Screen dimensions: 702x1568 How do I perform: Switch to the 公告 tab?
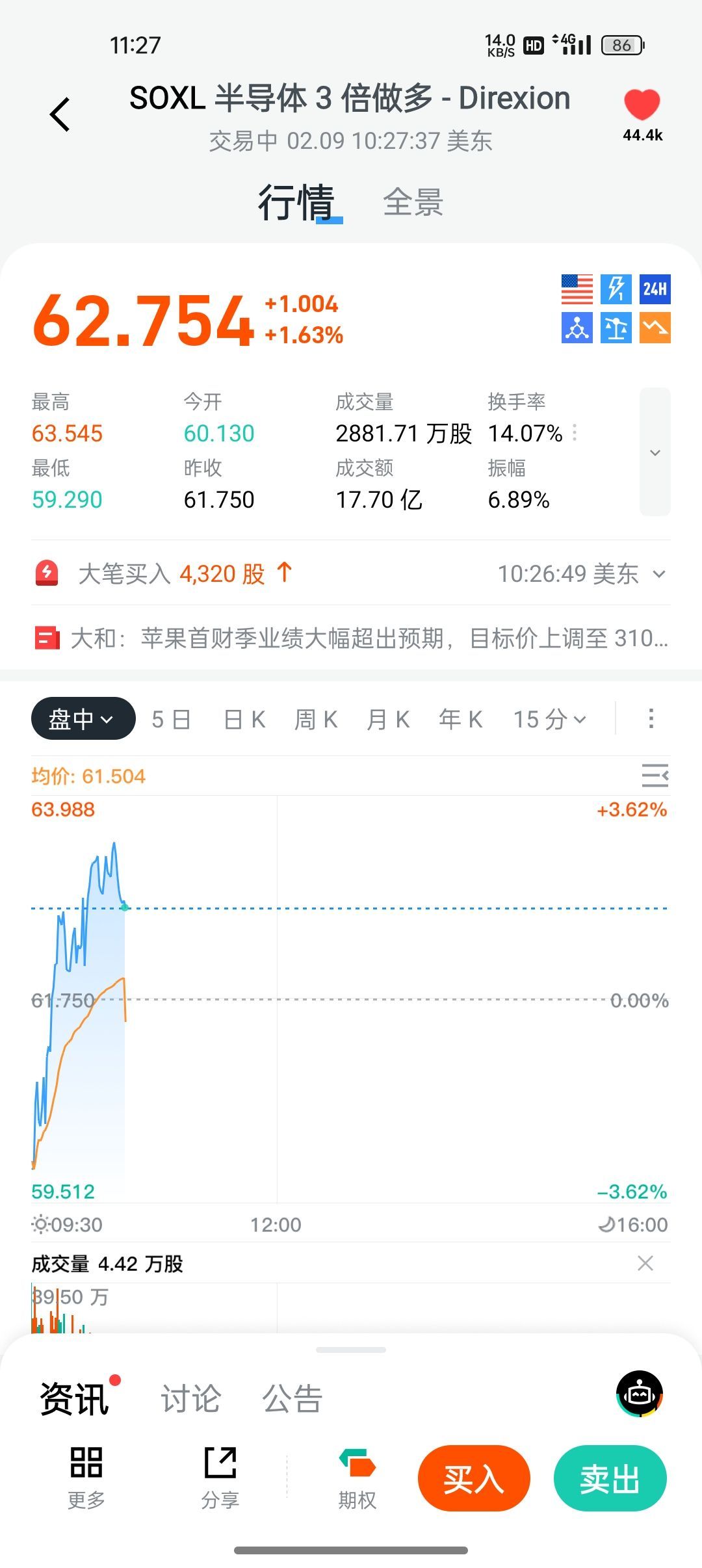tap(292, 1398)
